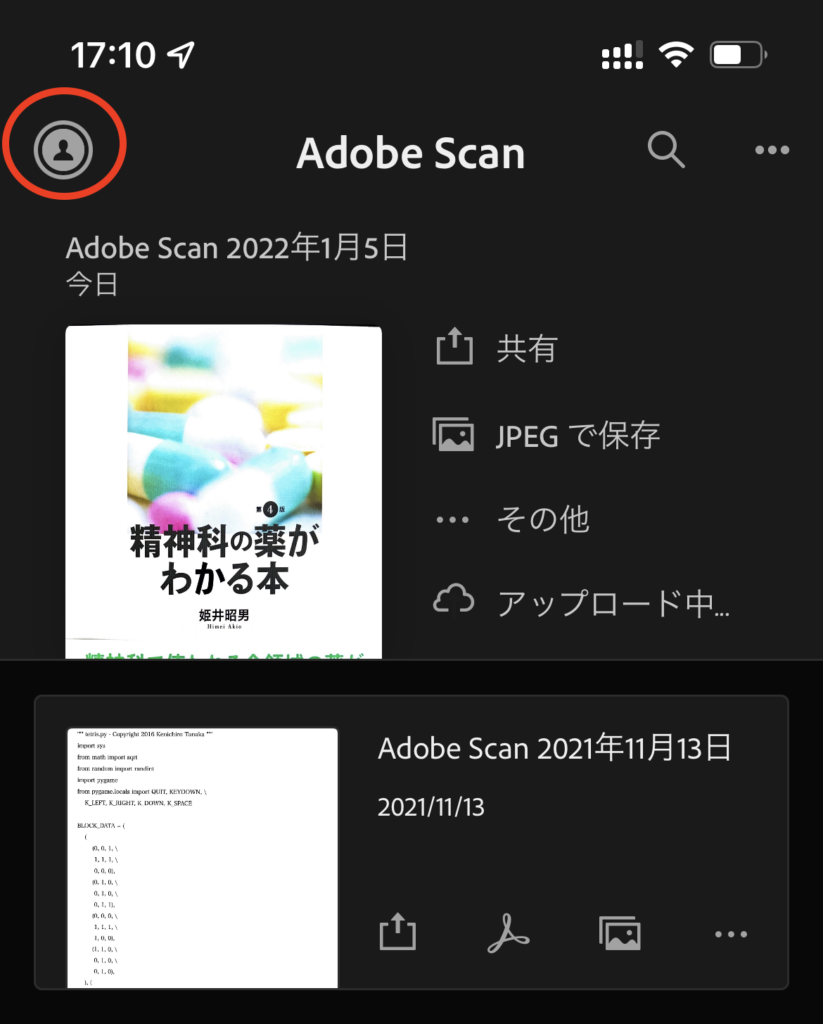This screenshot has width=823, height=1024.
Task: Save the 2021年11月13日 scan as image
Action: (620, 934)
